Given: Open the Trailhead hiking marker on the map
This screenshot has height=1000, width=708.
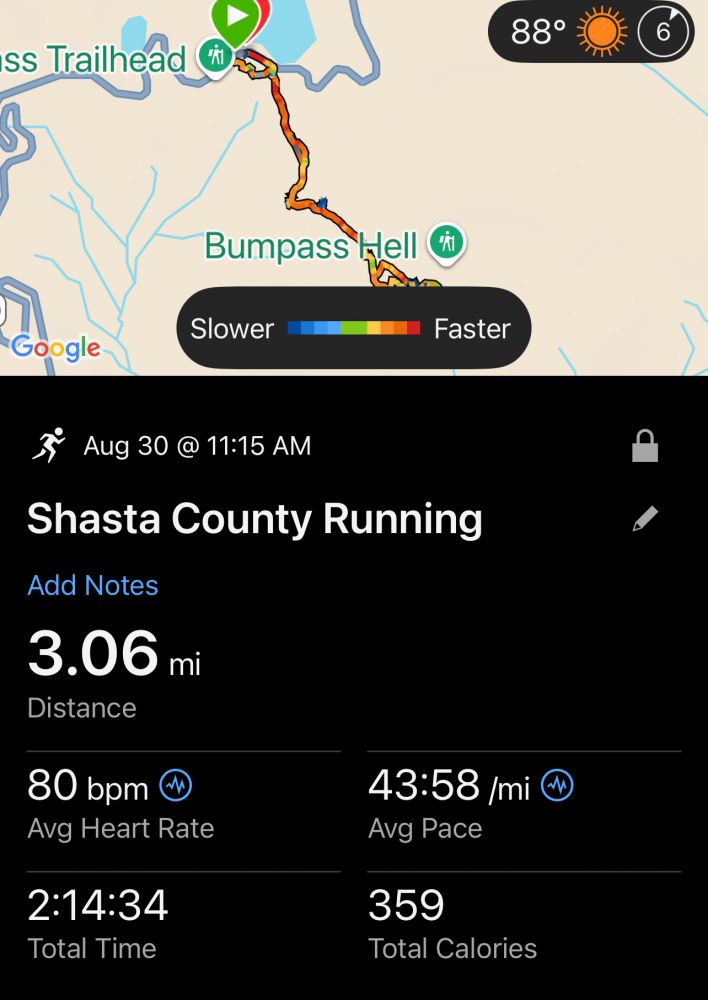Looking at the screenshot, I should [214, 55].
